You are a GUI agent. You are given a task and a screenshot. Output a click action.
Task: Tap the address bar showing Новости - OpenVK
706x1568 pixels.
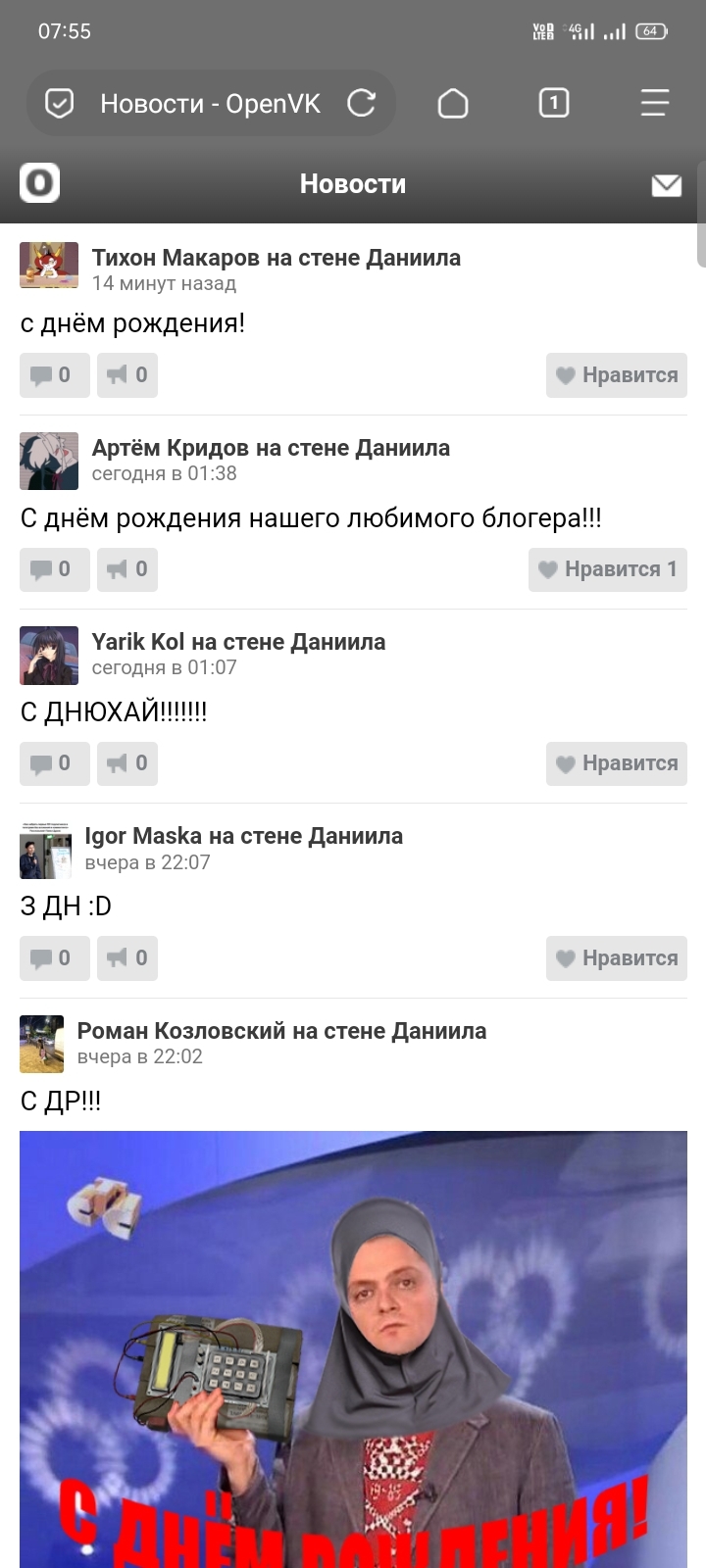coord(209,104)
